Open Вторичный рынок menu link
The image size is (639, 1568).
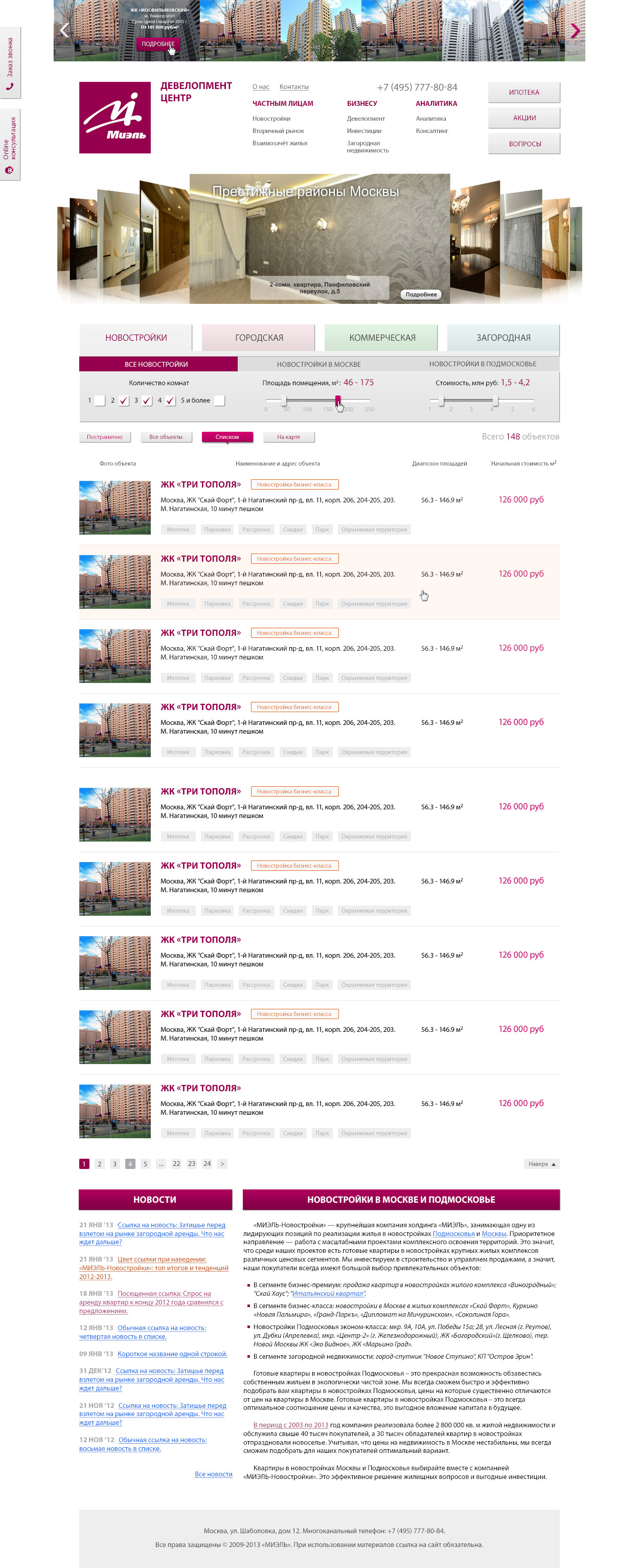pos(278,131)
